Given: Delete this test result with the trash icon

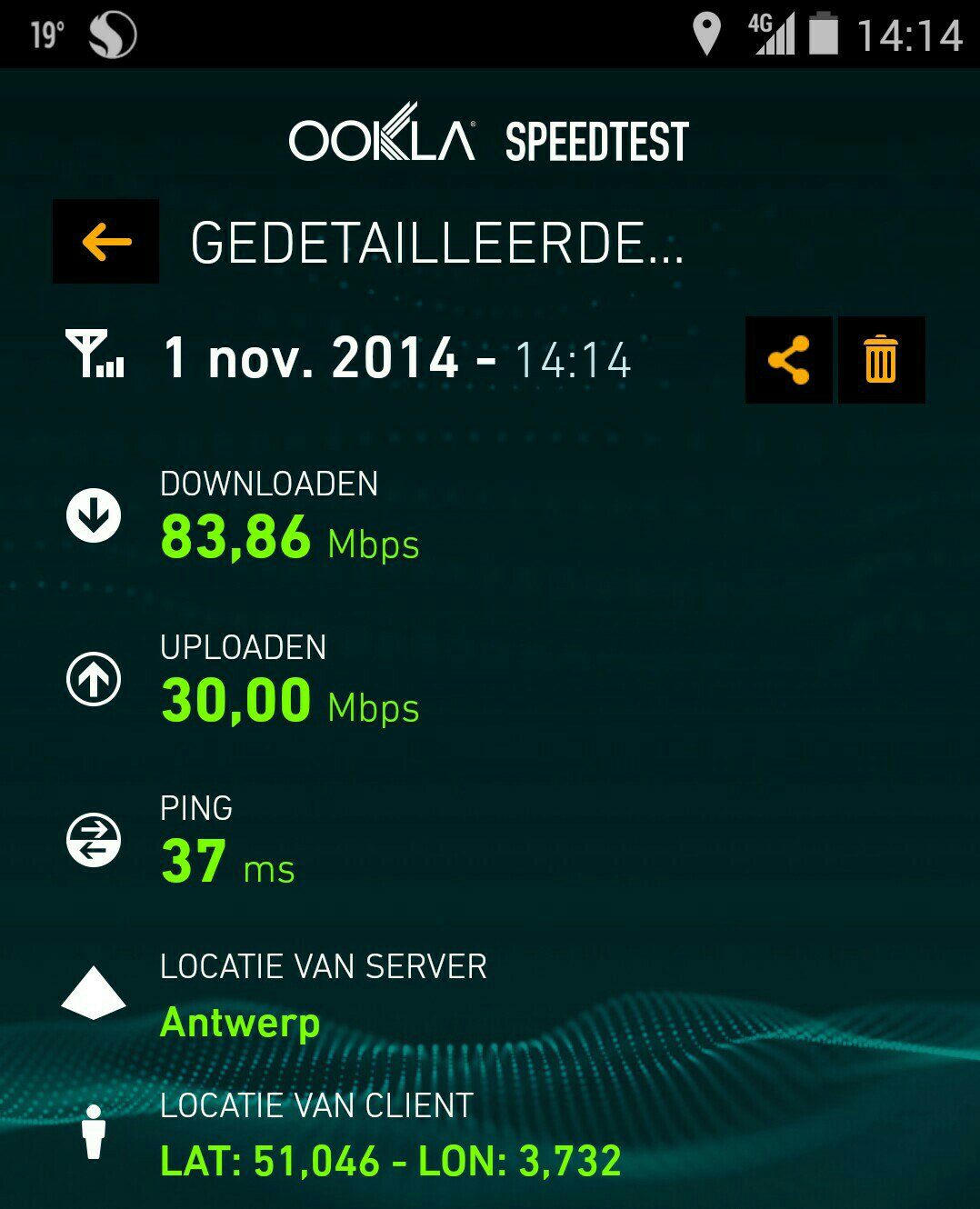Looking at the screenshot, I should click(880, 360).
